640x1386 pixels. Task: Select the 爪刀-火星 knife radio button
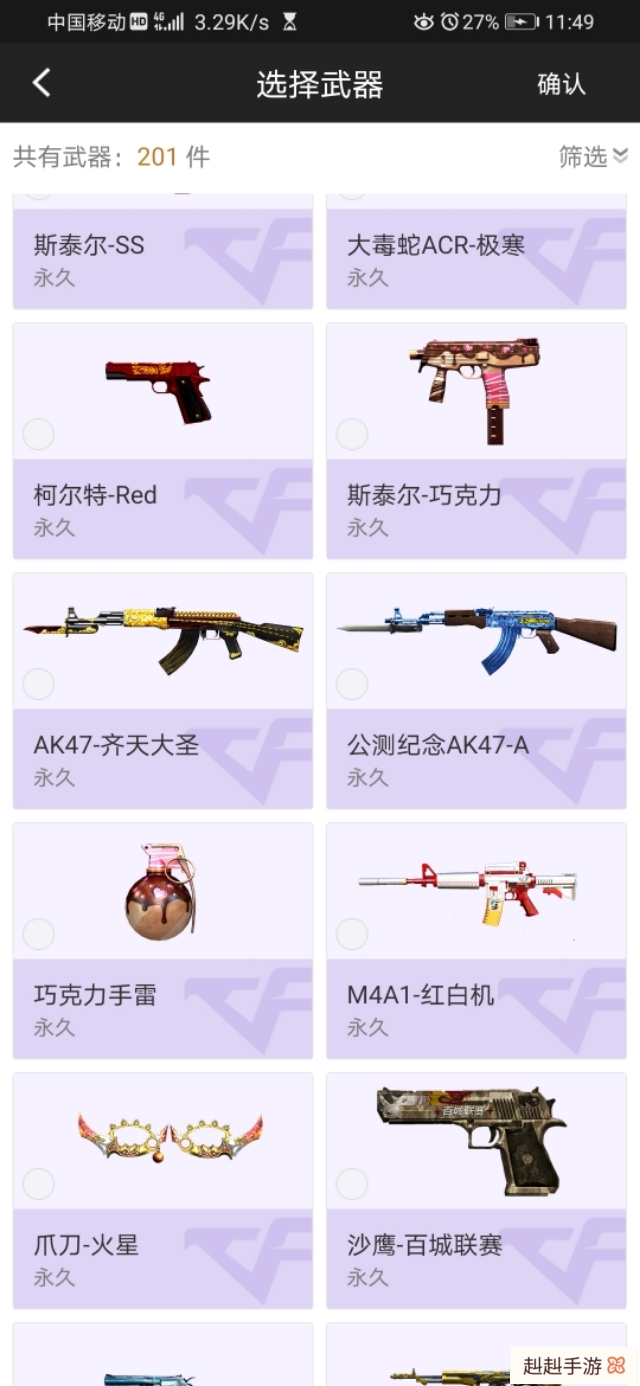point(39,1184)
